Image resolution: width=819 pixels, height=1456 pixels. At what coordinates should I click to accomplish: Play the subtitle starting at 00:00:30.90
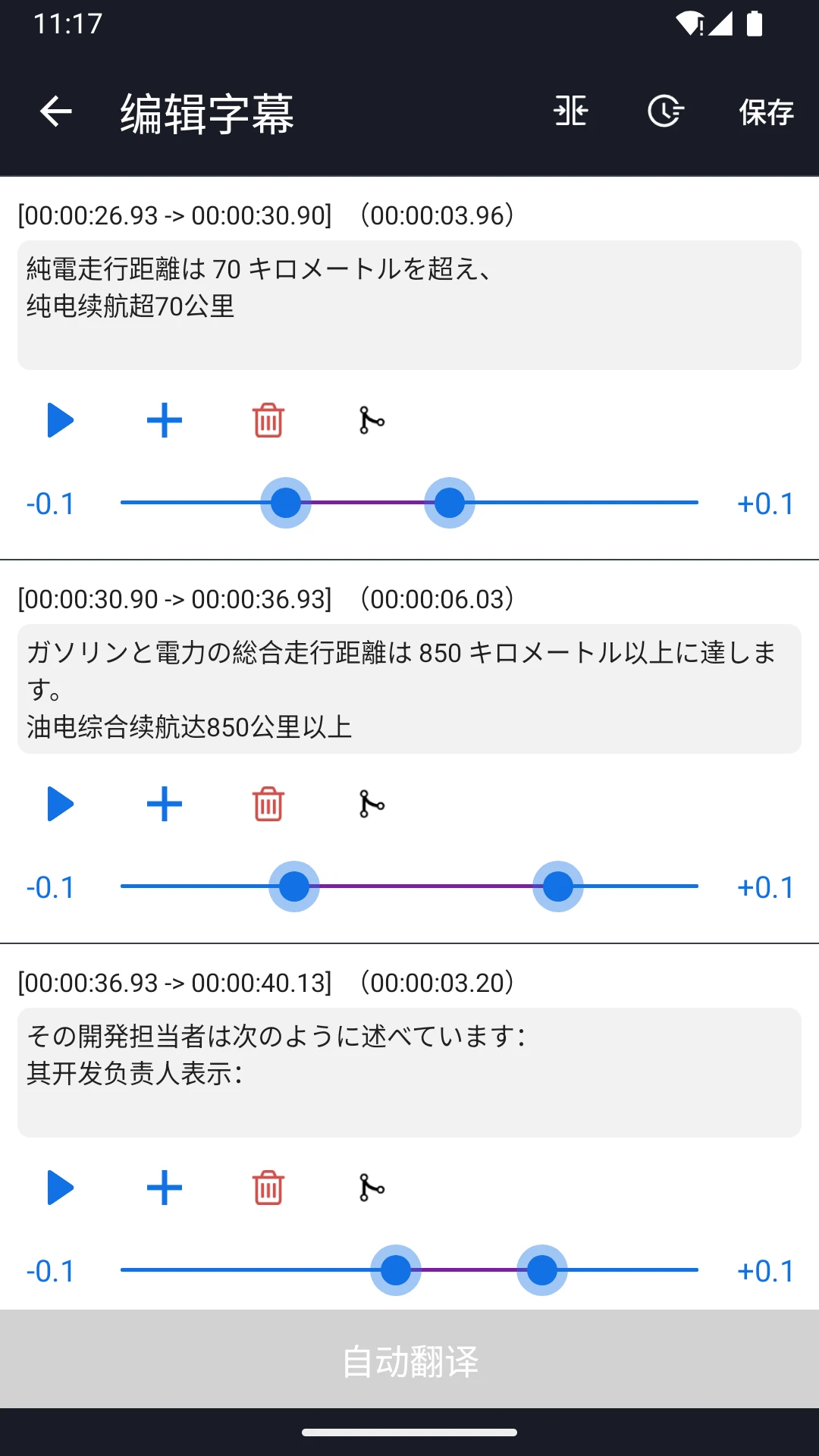tap(60, 804)
